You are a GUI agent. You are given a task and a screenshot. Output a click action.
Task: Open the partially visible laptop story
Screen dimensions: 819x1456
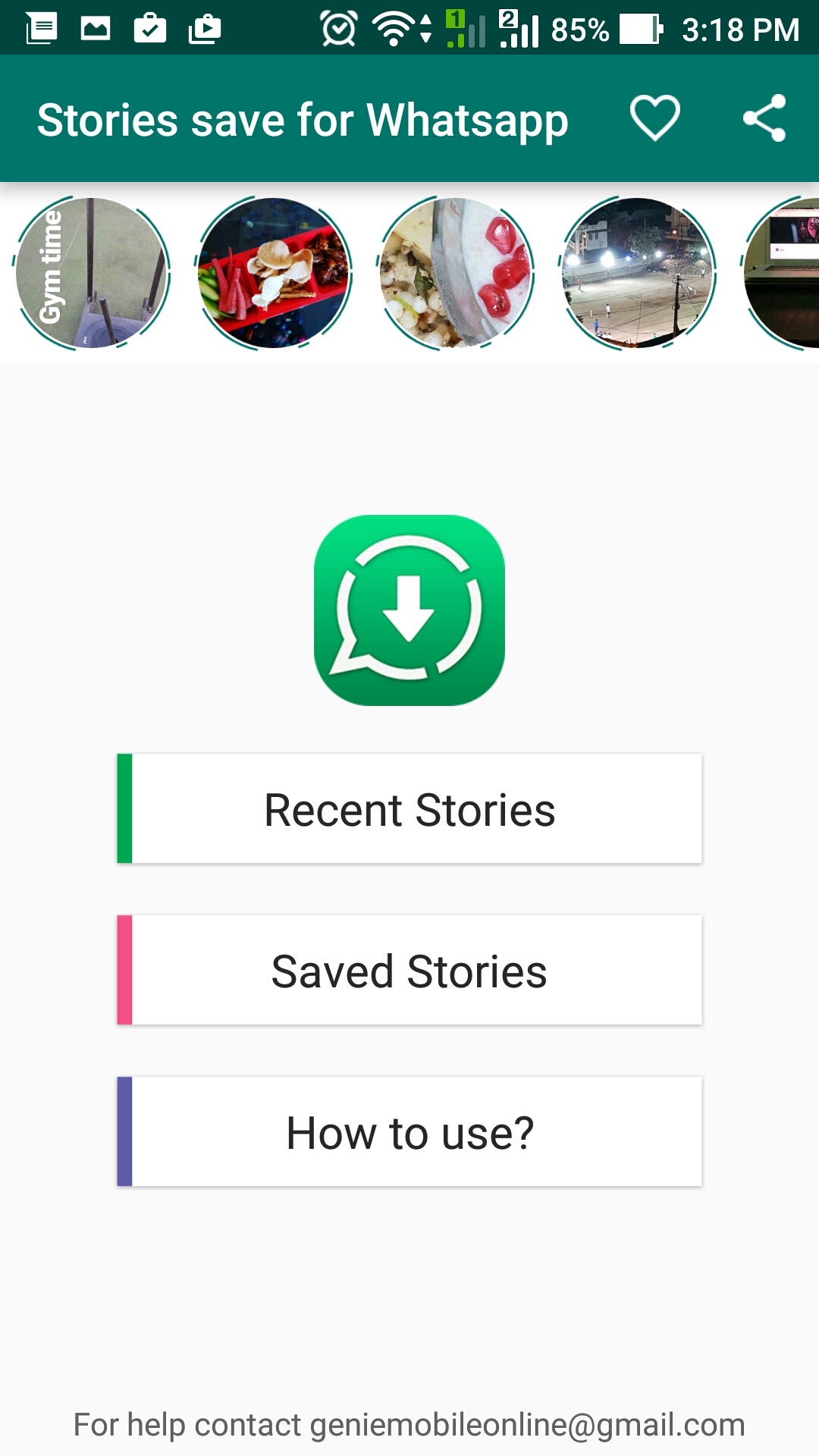click(x=781, y=273)
